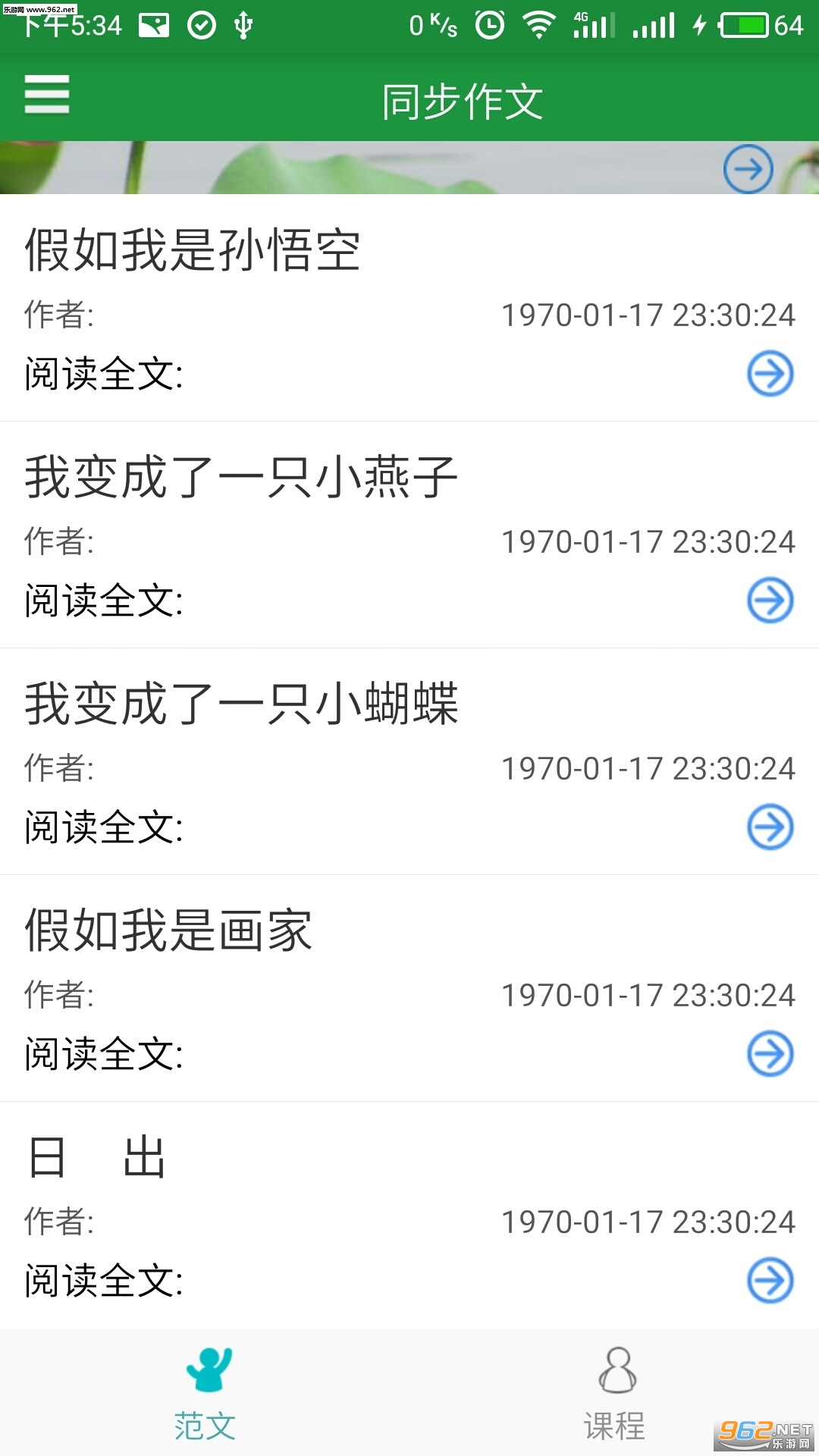819x1456 pixels.
Task: Open the essay 我变成了一只小蝴蝶
Action: click(241, 704)
